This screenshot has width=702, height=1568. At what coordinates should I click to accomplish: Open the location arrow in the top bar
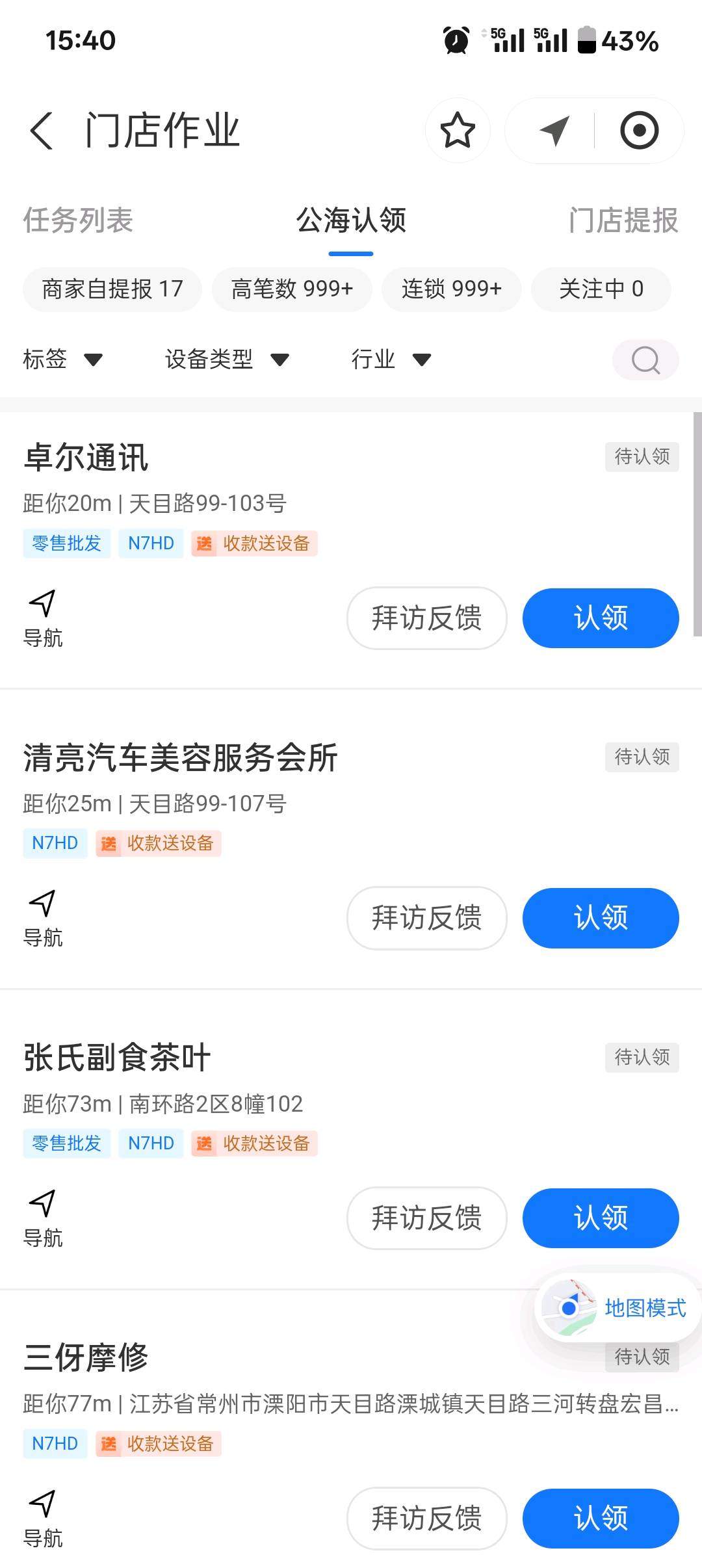(x=554, y=130)
